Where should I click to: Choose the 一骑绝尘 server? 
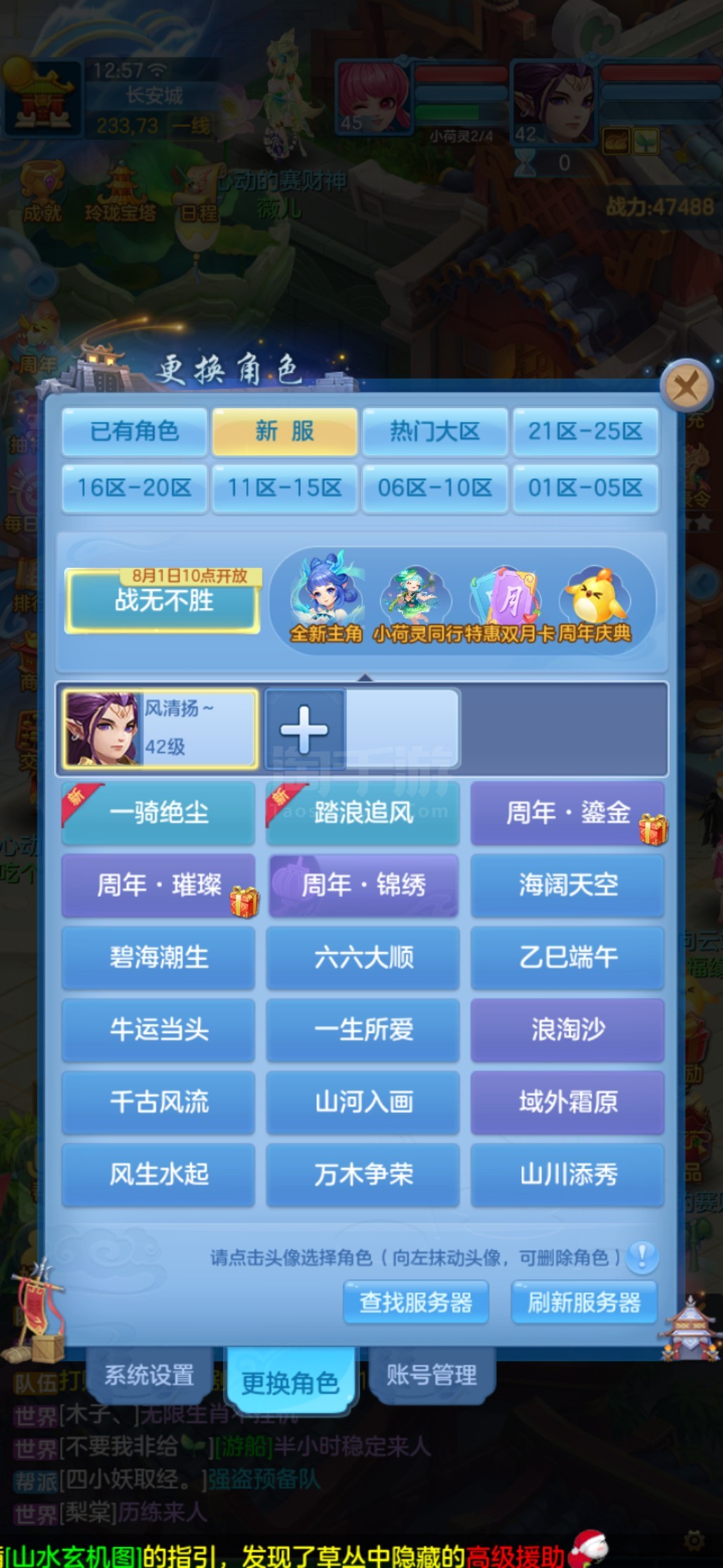click(x=158, y=813)
